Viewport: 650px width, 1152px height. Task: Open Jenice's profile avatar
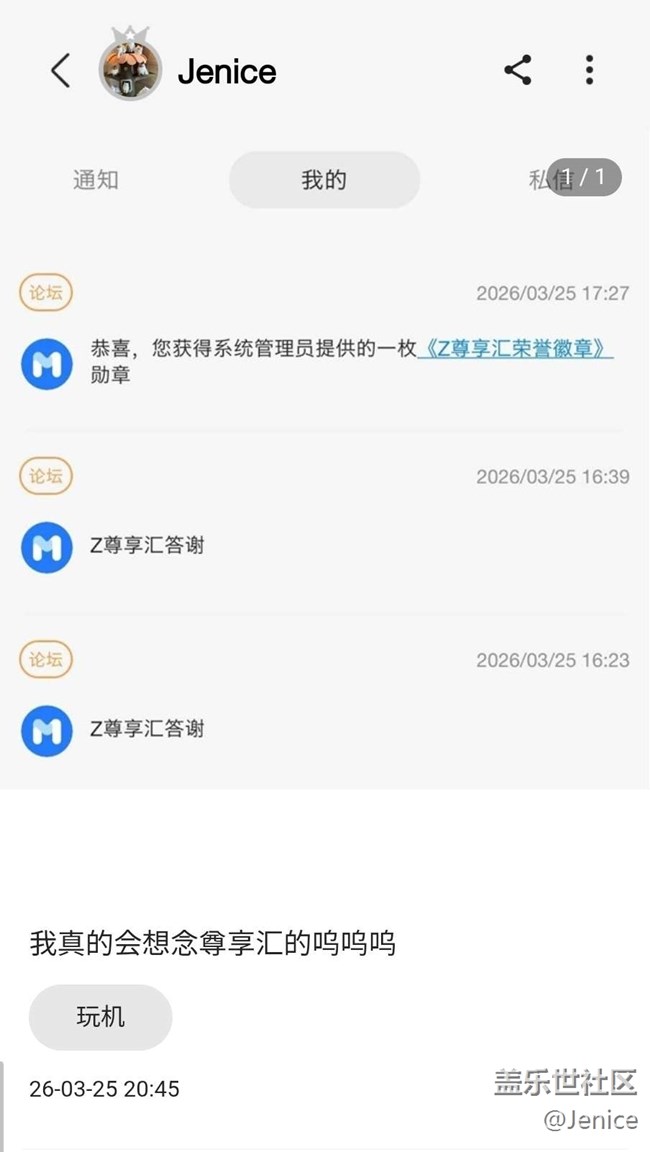pyautogui.click(x=130, y=71)
